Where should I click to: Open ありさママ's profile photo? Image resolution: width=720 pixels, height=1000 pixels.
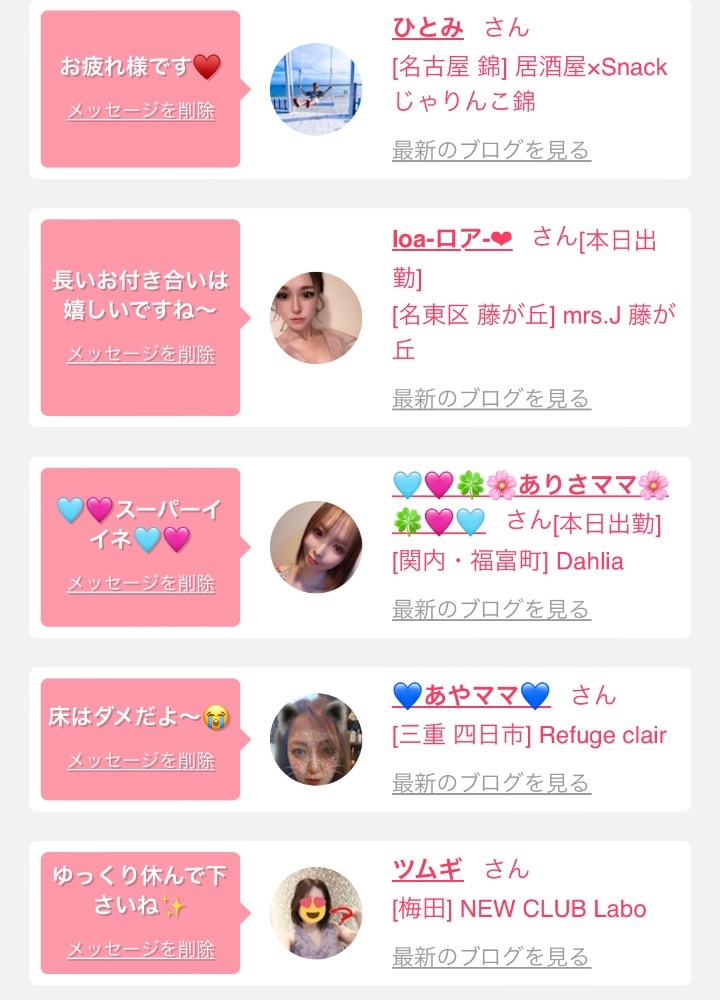click(x=316, y=547)
